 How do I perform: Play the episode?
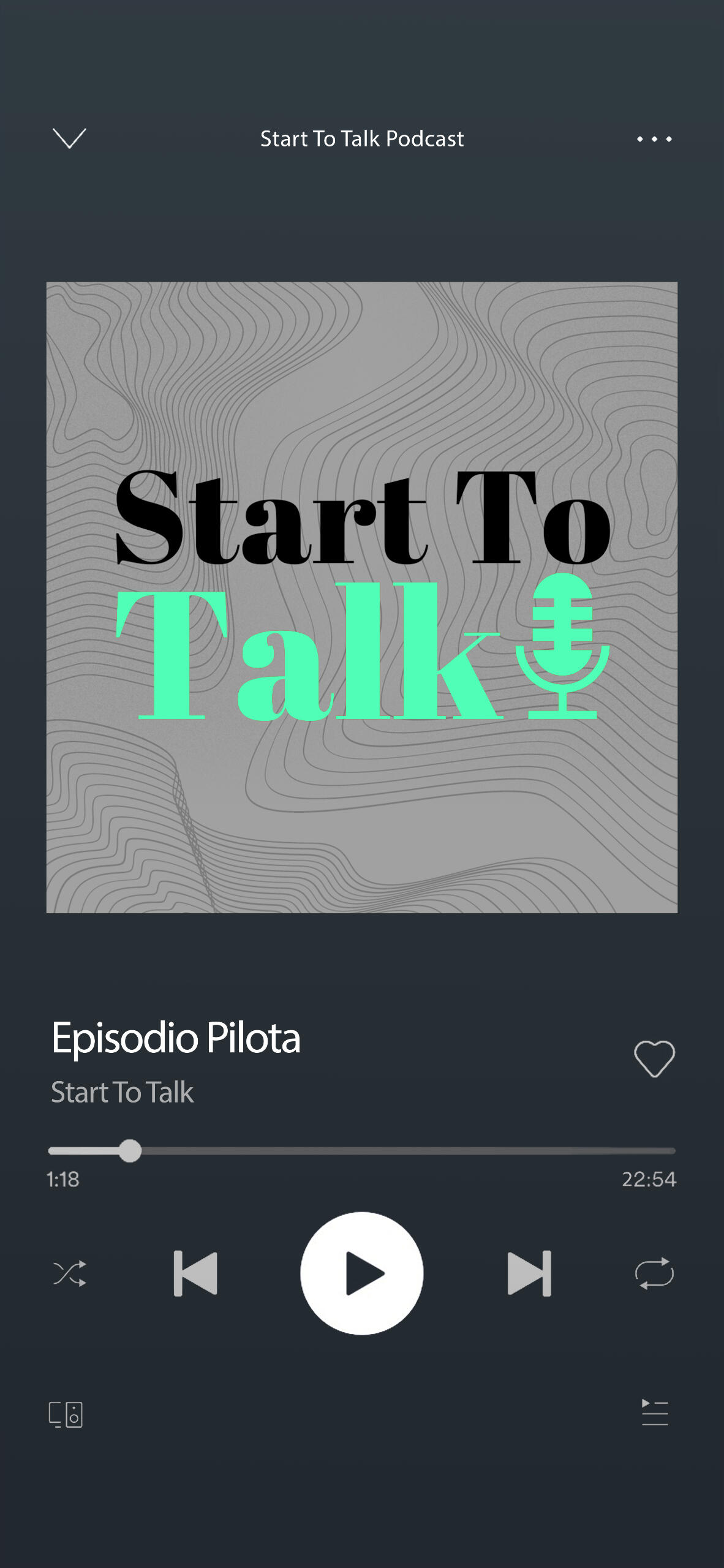pyautogui.click(x=362, y=1273)
